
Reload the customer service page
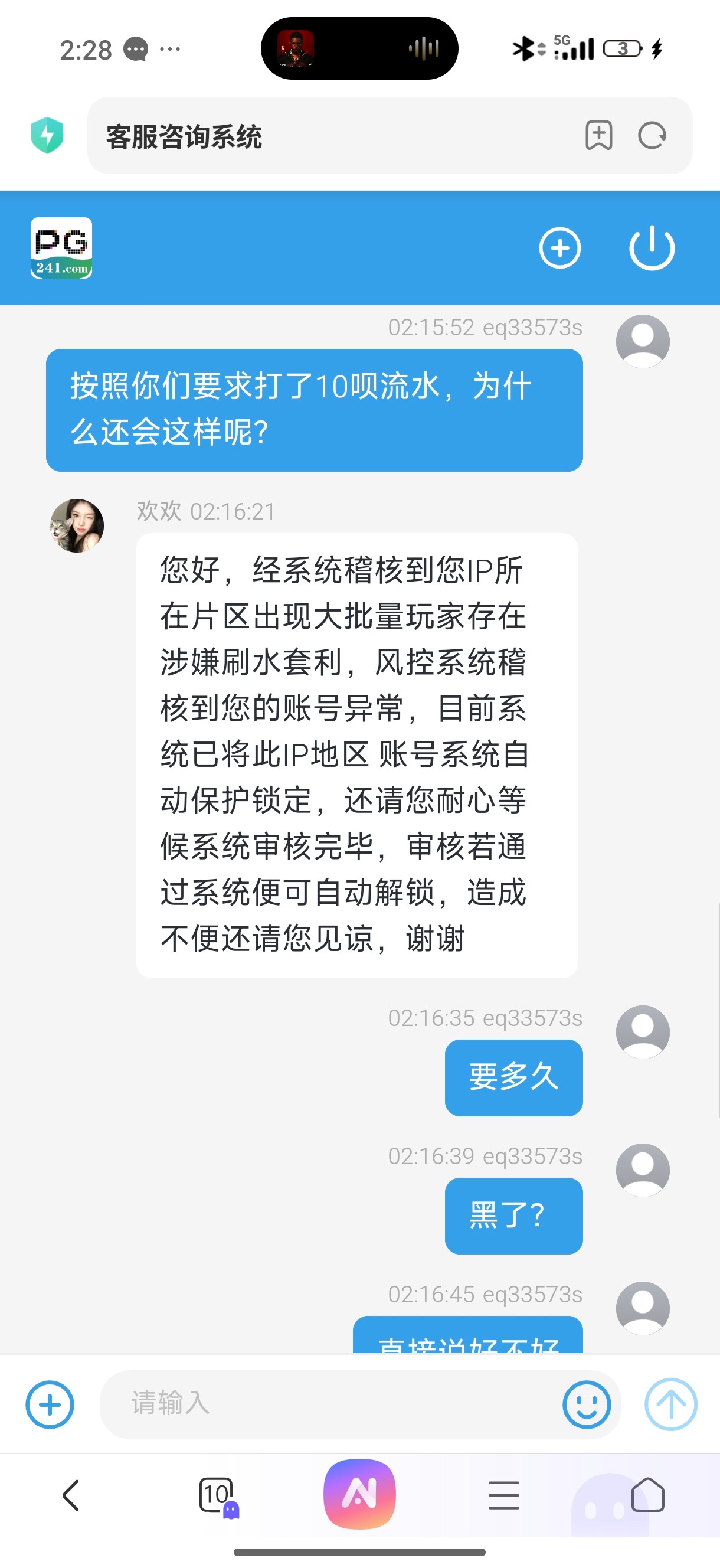[652, 135]
